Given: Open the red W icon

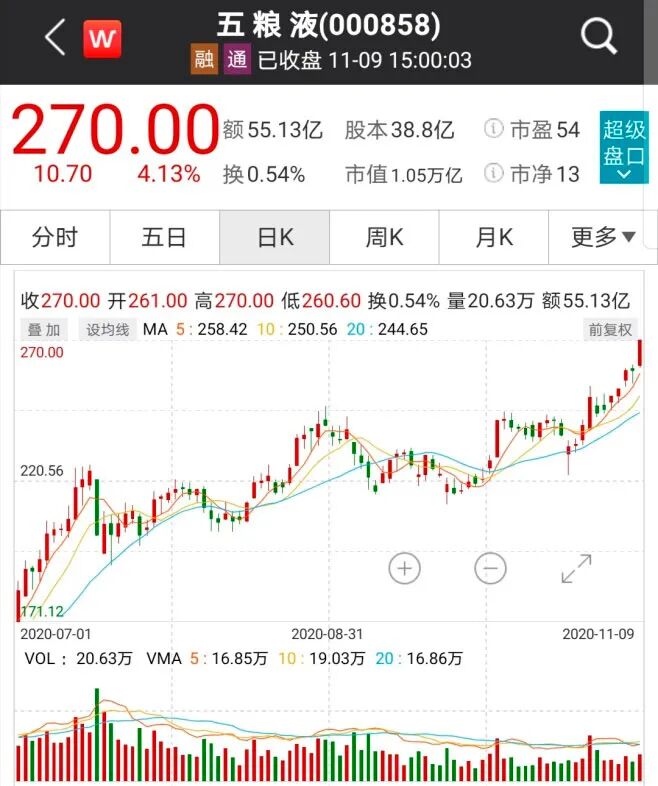Looking at the screenshot, I should pos(101,39).
